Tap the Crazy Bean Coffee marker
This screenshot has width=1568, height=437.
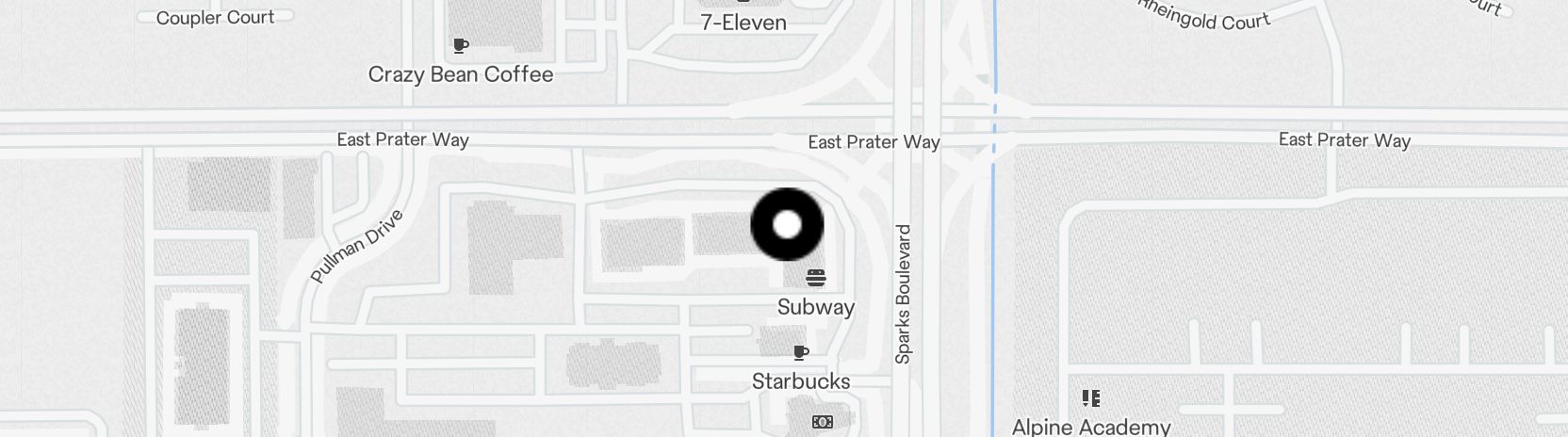pyautogui.click(x=461, y=45)
